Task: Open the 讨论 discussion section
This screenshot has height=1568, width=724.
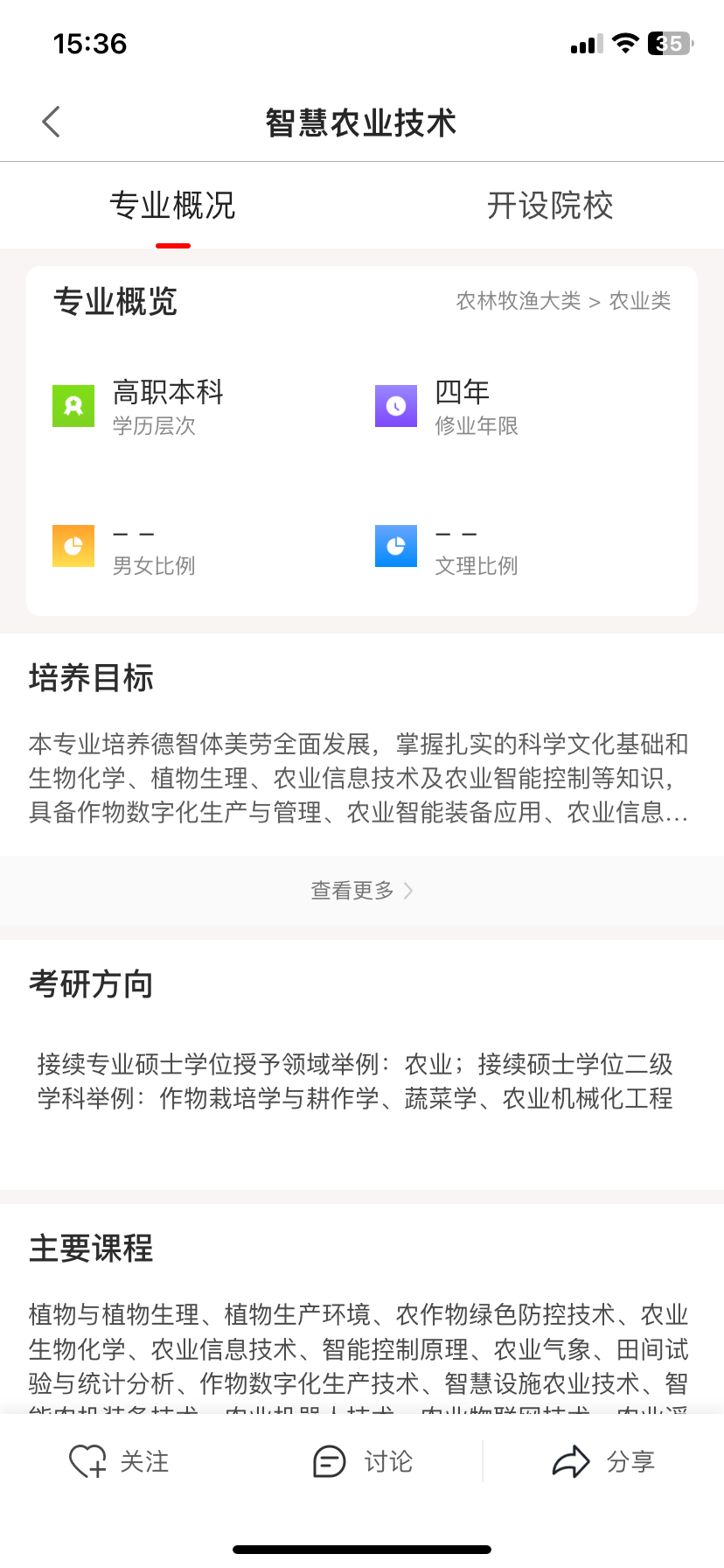Action: coord(363,1461)
